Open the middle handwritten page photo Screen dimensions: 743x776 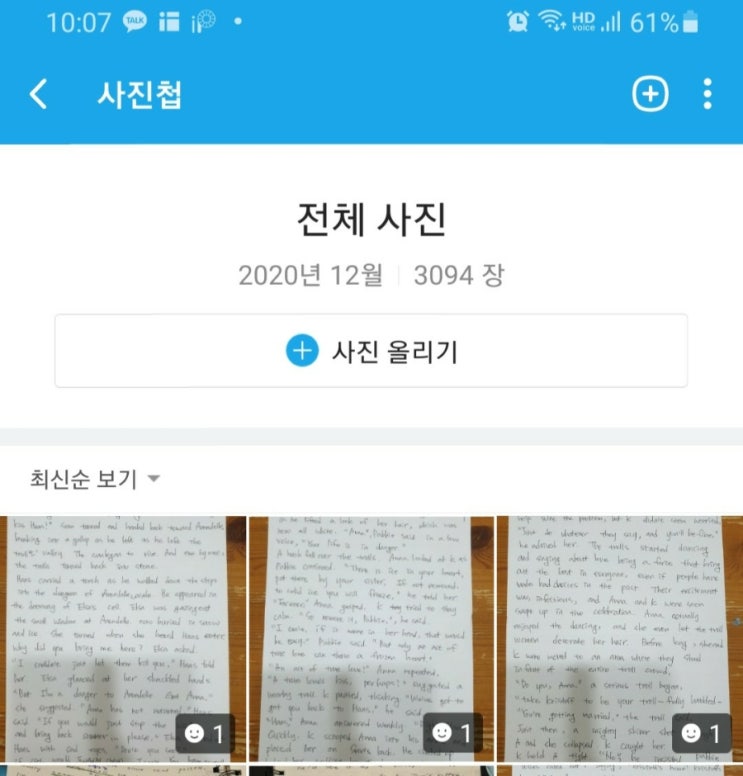coord(371,638)
